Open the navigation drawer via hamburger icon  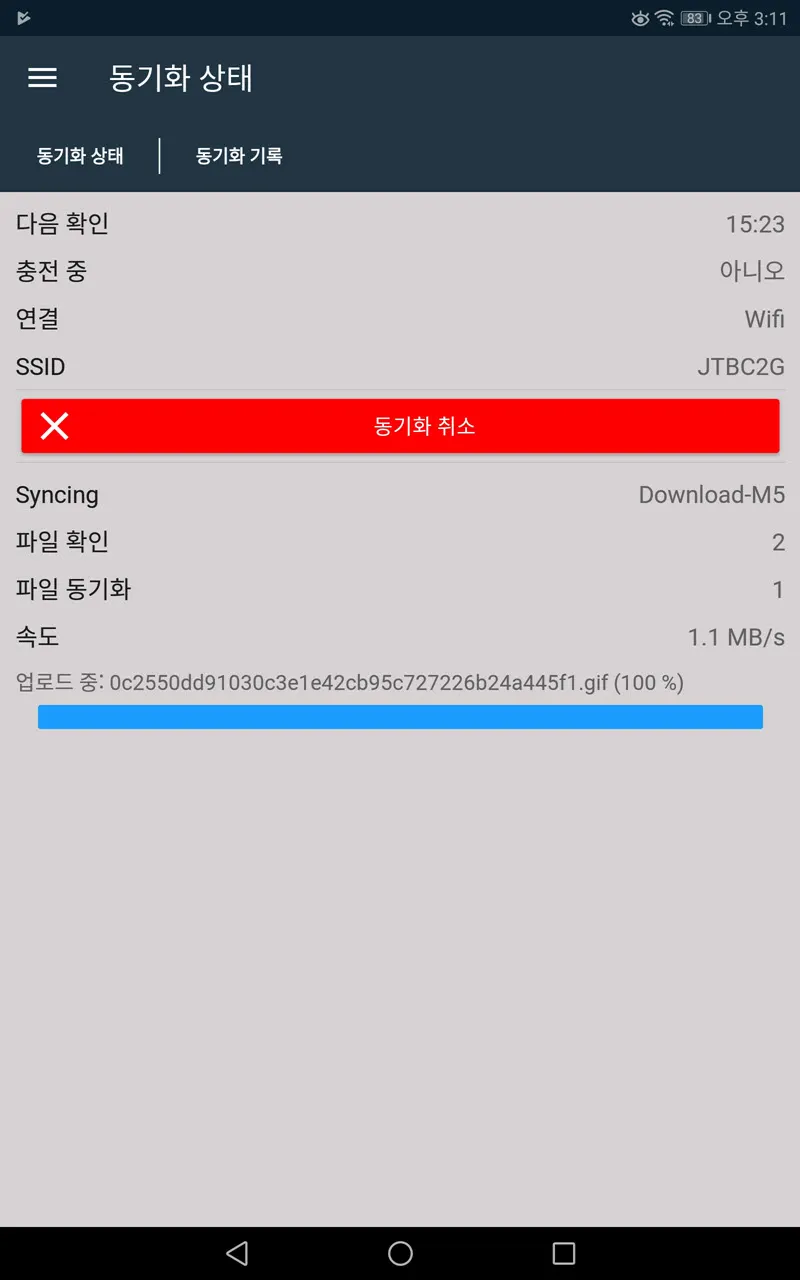tap(42, 78)
